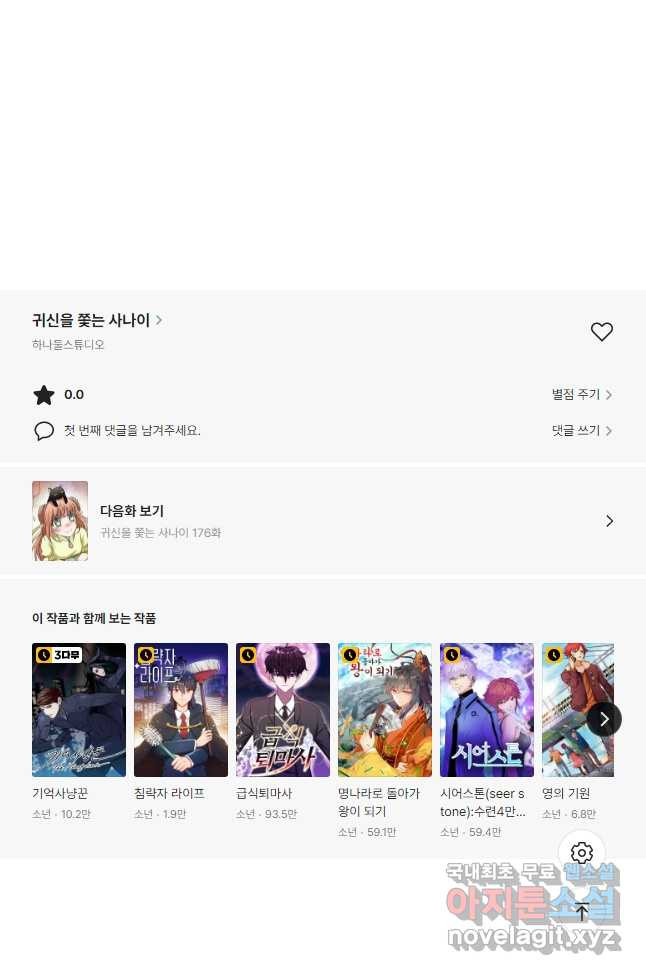Open the 명나라로 돌아가 왕이 되기 title
The width and height of the screenshot is (646, 975).
click(385, 710)
